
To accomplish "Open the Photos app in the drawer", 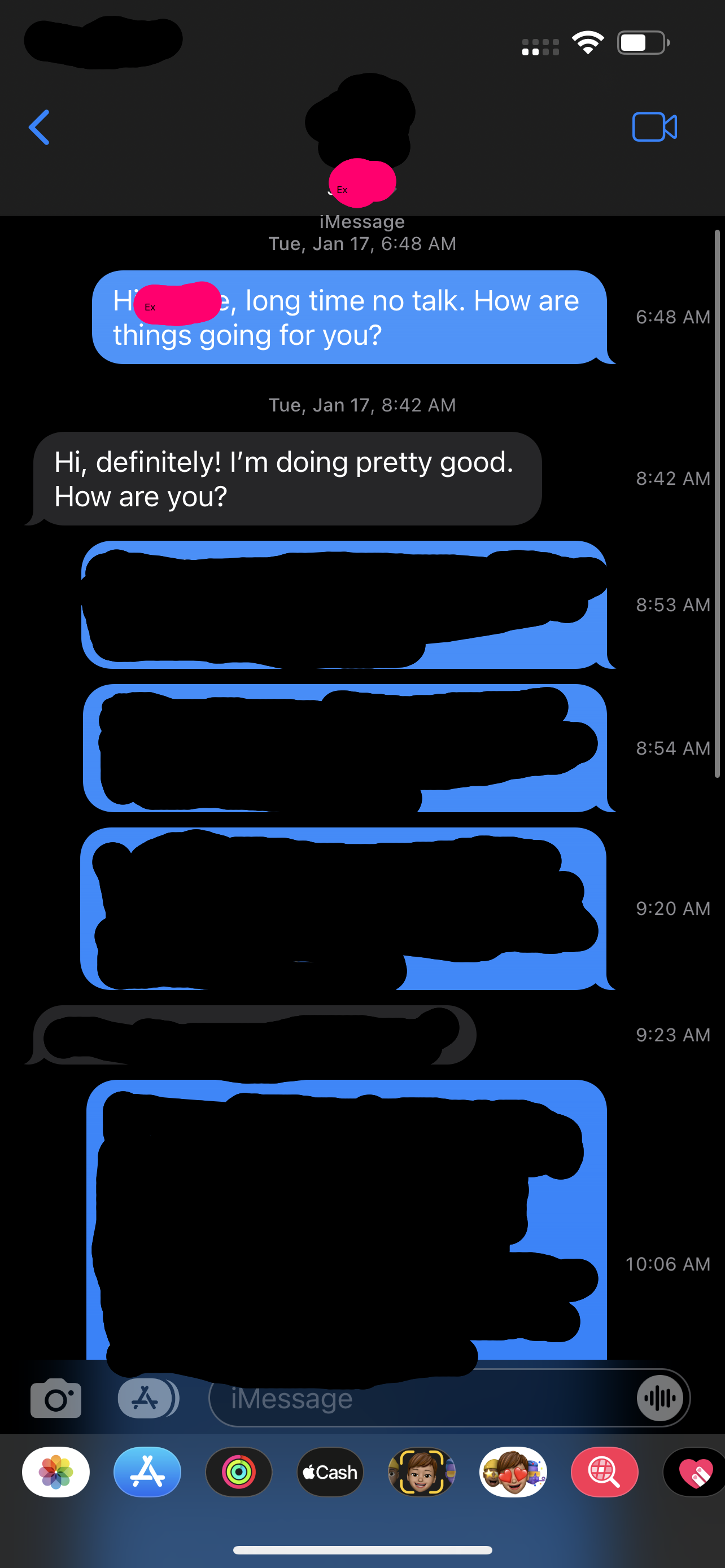I will pyautogui.click(x=56, y=1472).
